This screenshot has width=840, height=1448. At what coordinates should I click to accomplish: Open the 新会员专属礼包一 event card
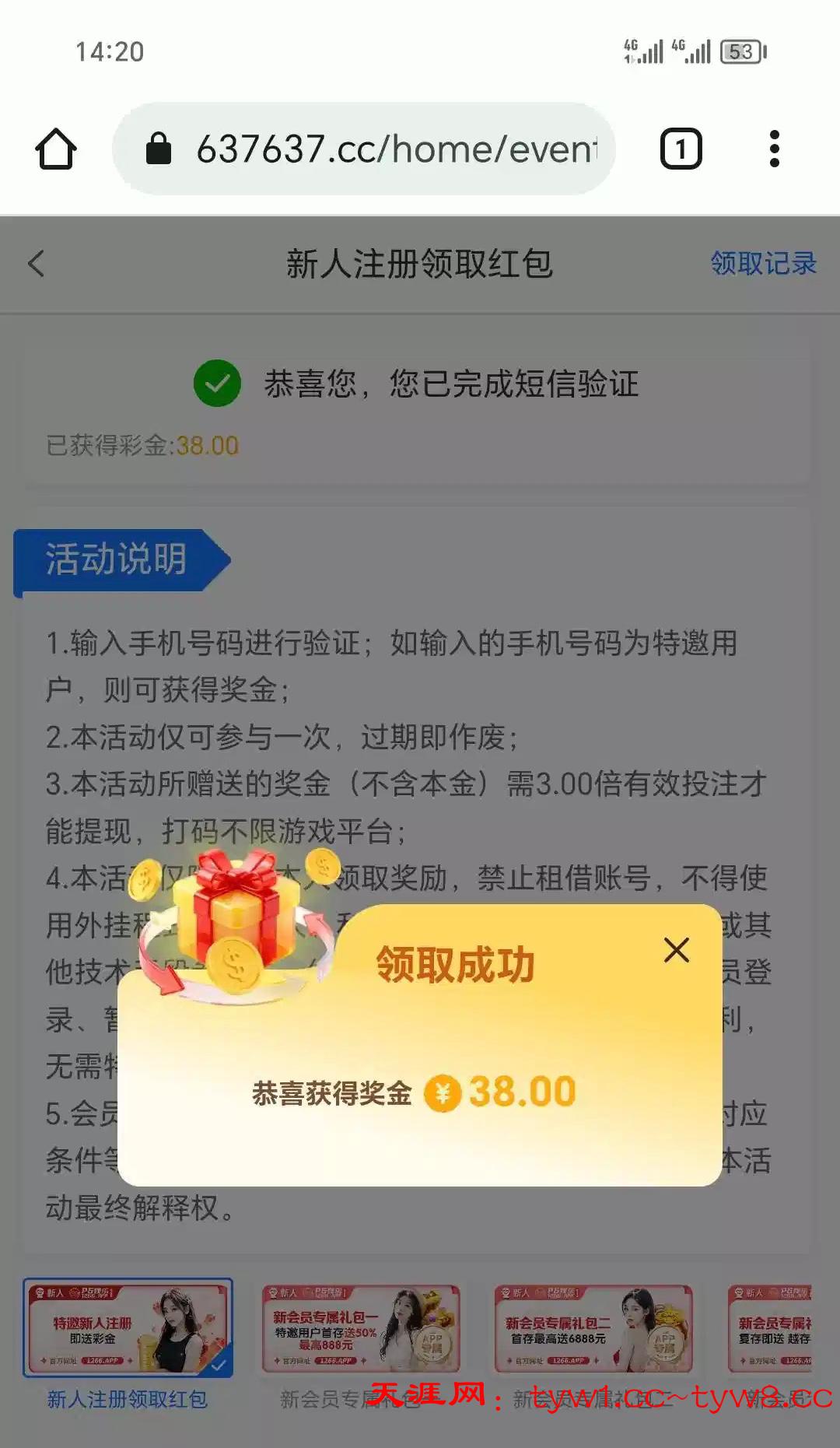coord(361,1328)
